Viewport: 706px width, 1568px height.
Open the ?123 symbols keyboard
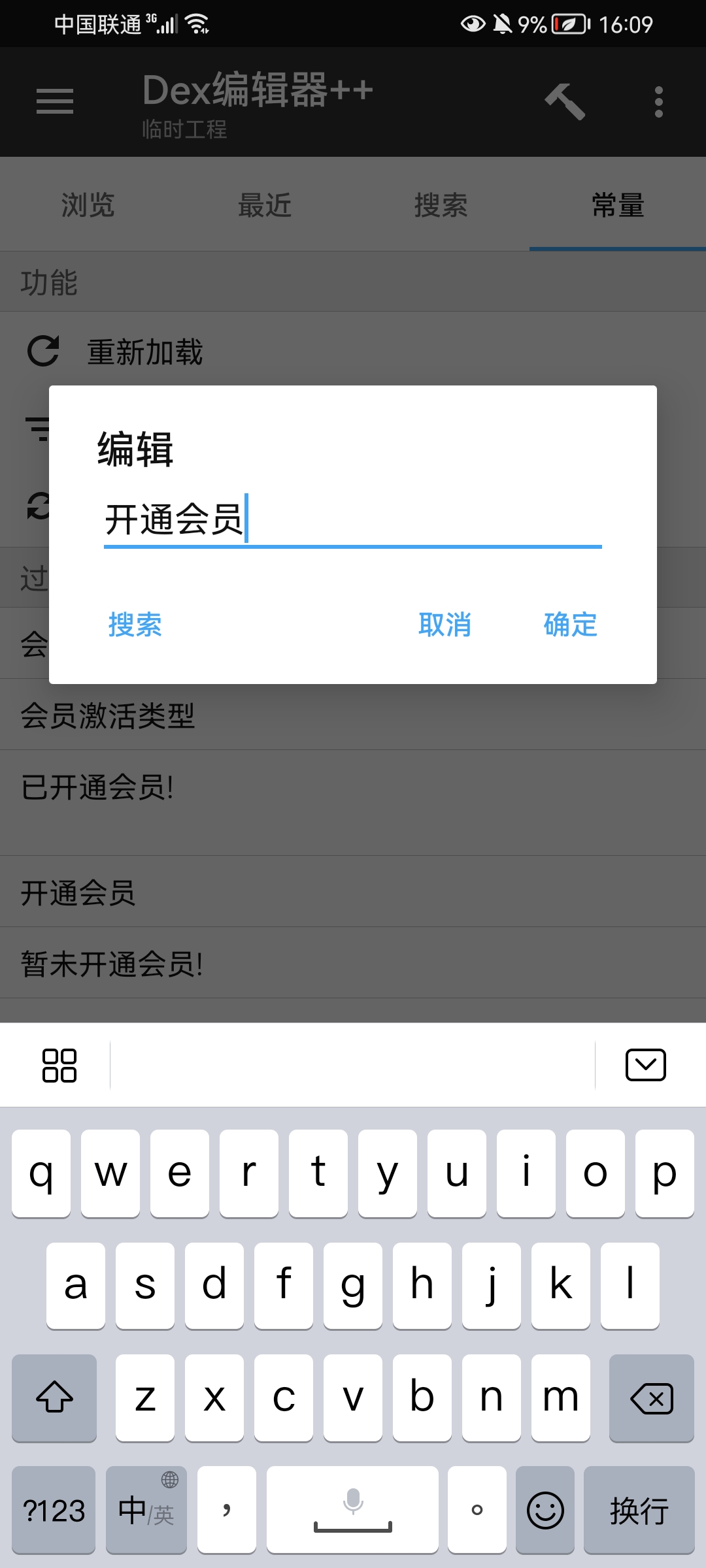(x=54, y=1510)
